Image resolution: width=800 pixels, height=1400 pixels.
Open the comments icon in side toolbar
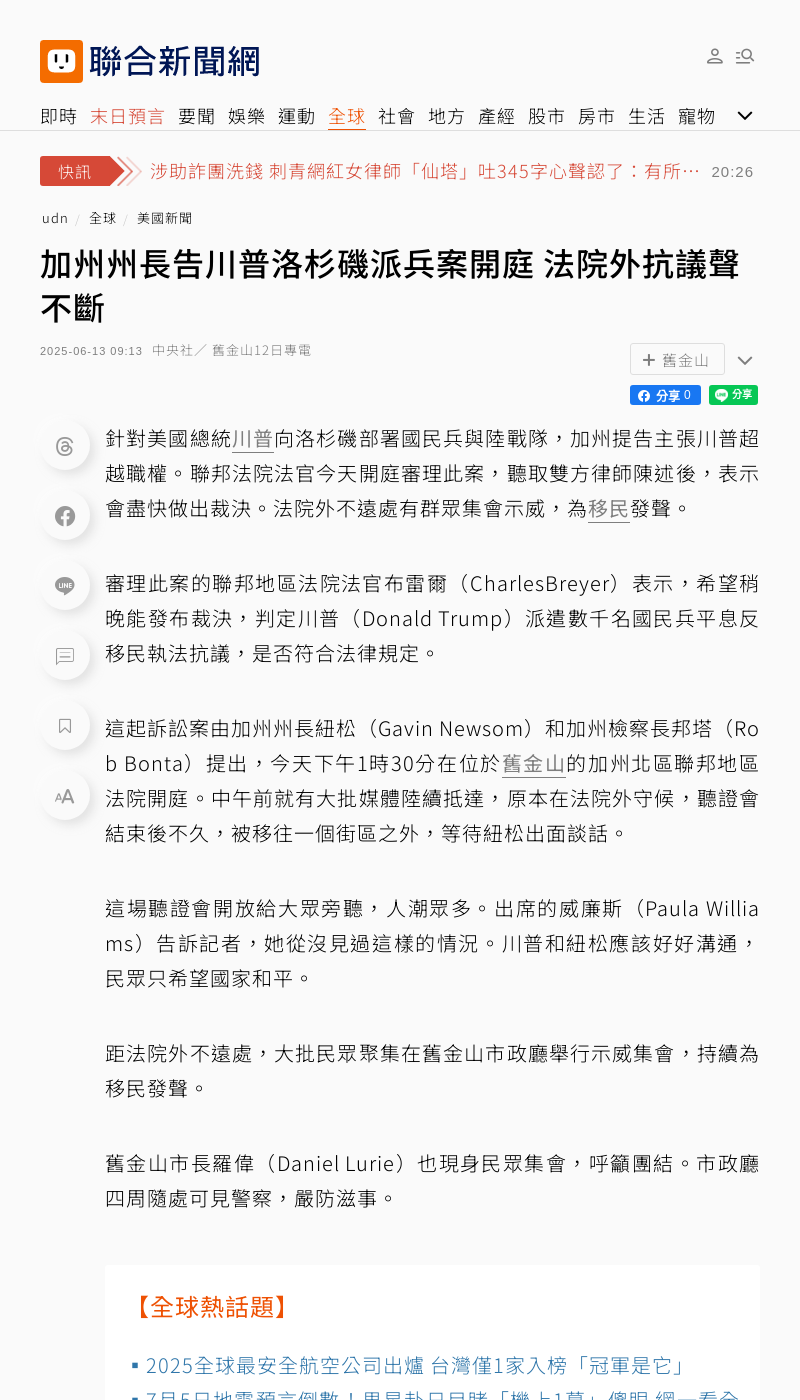[65, 656]
